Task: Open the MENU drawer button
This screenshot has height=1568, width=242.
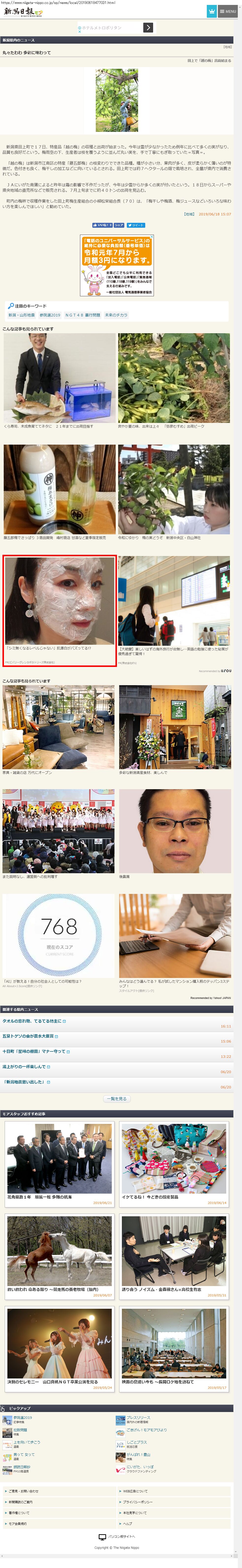Action: click(x=228, y=11)
